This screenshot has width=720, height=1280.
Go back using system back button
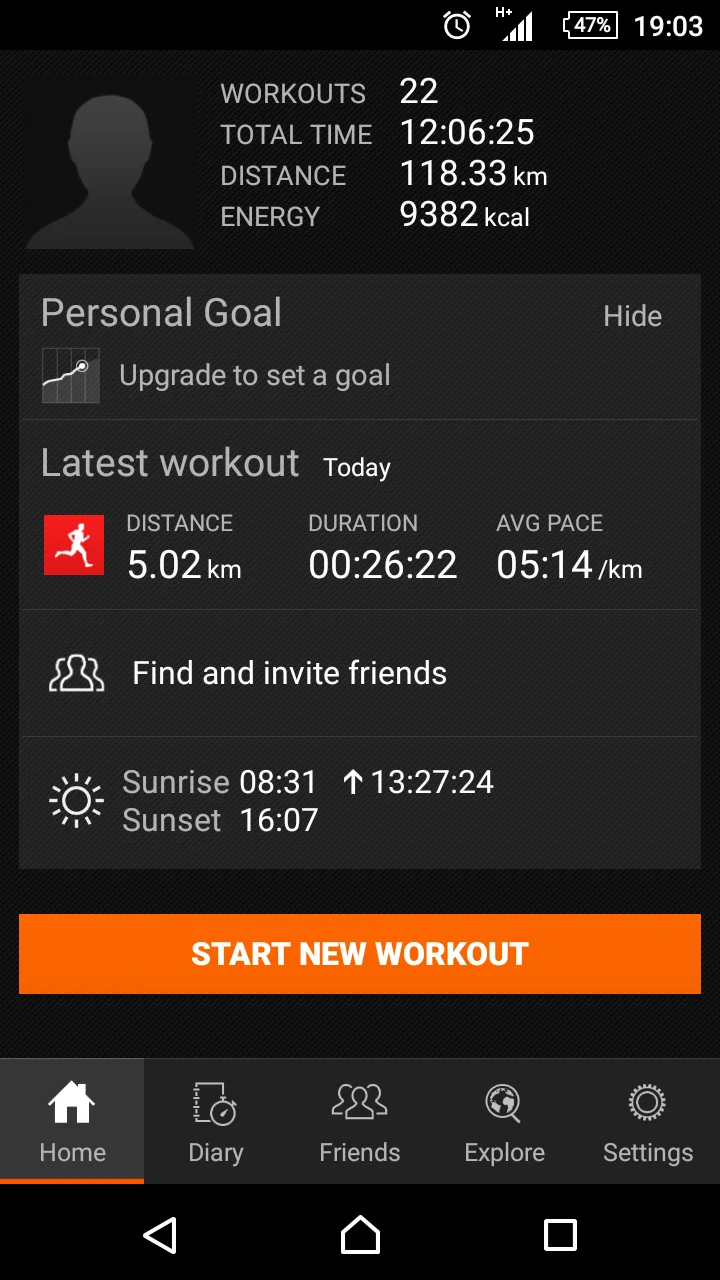tap(160, 1235)
